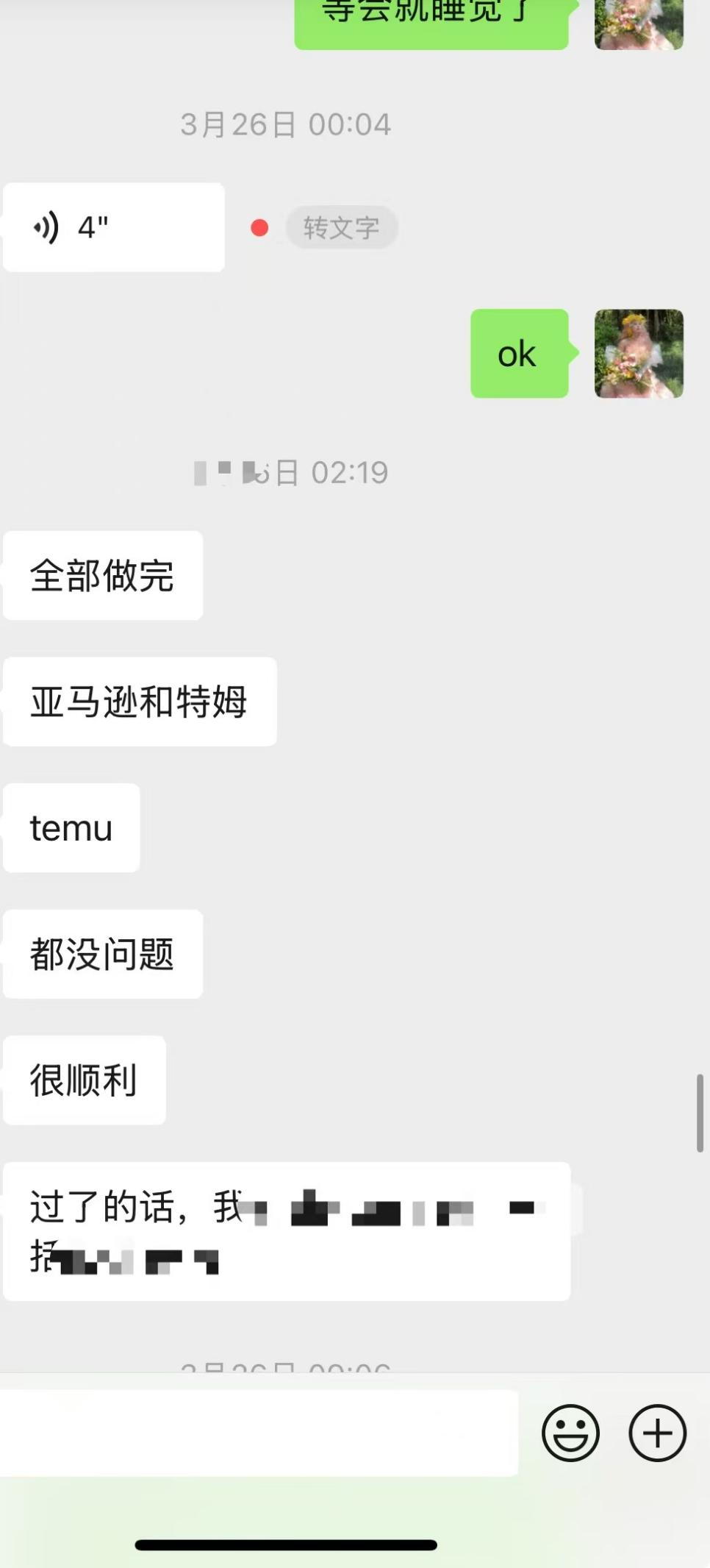This screenshot has width=710, height=1568.
Task: Play the 4-second voice message
Action: 113,227
